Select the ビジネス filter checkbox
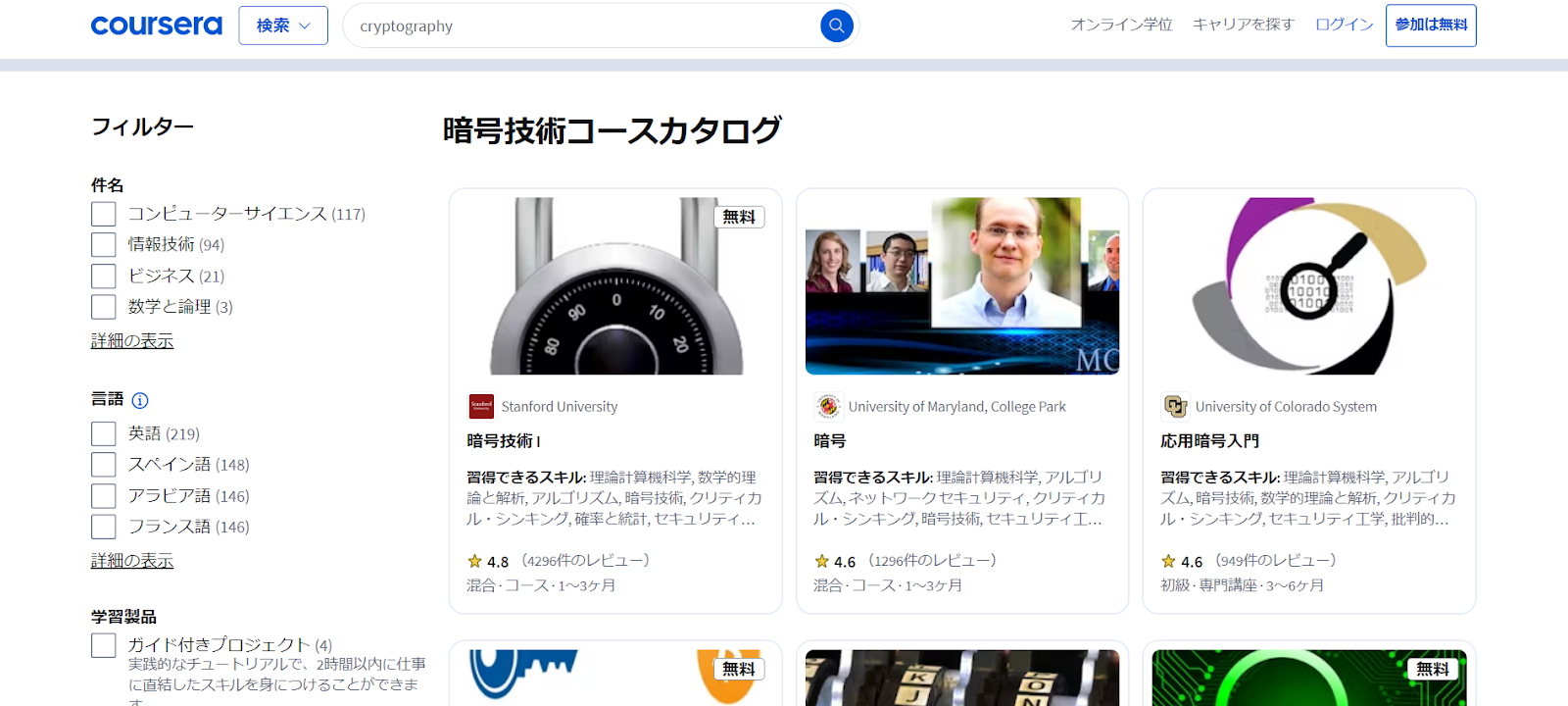The image size is (1568, 706). click(x=104, y=276)
